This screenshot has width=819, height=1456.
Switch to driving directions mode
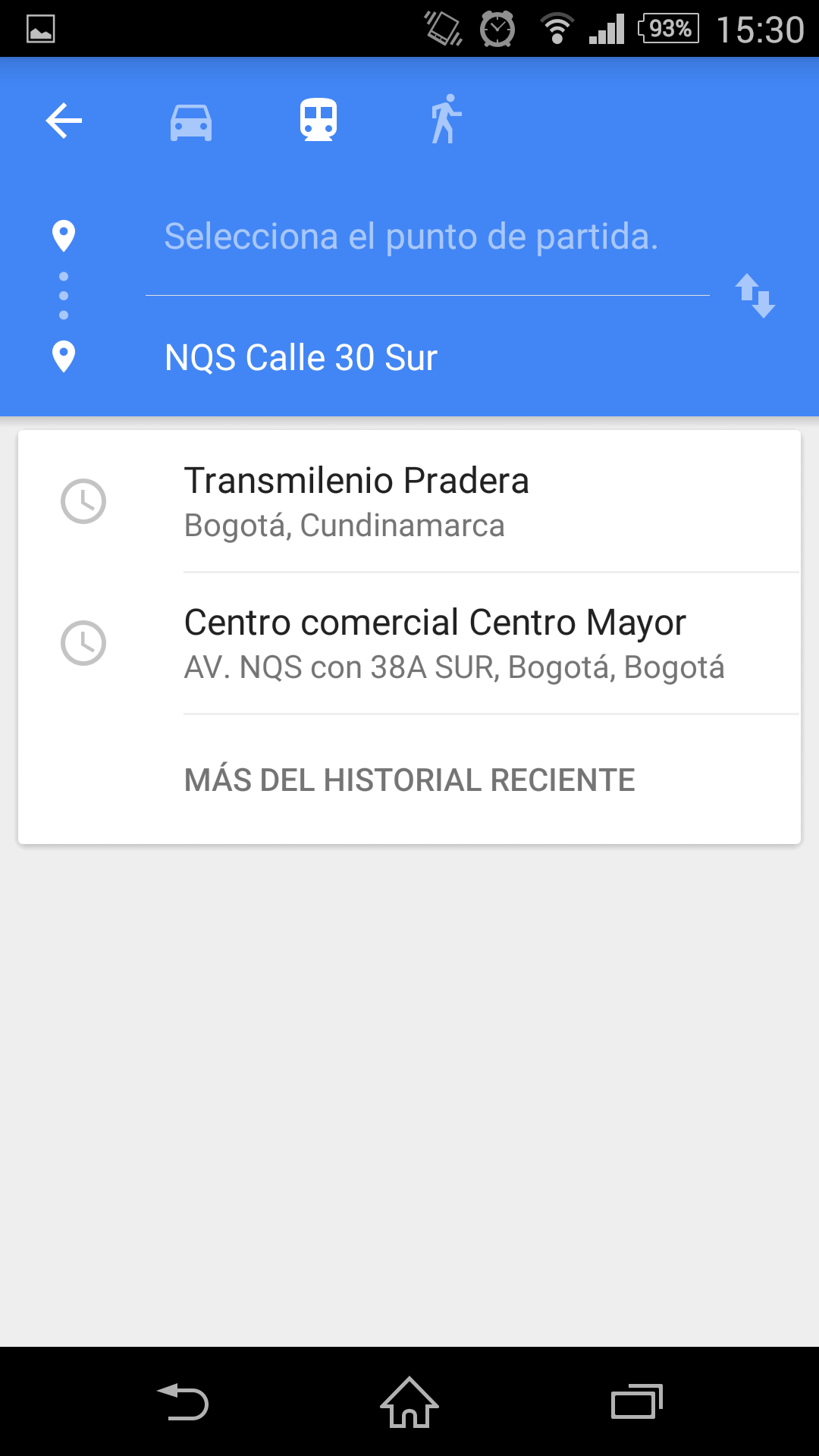click(x=191, y=121)
